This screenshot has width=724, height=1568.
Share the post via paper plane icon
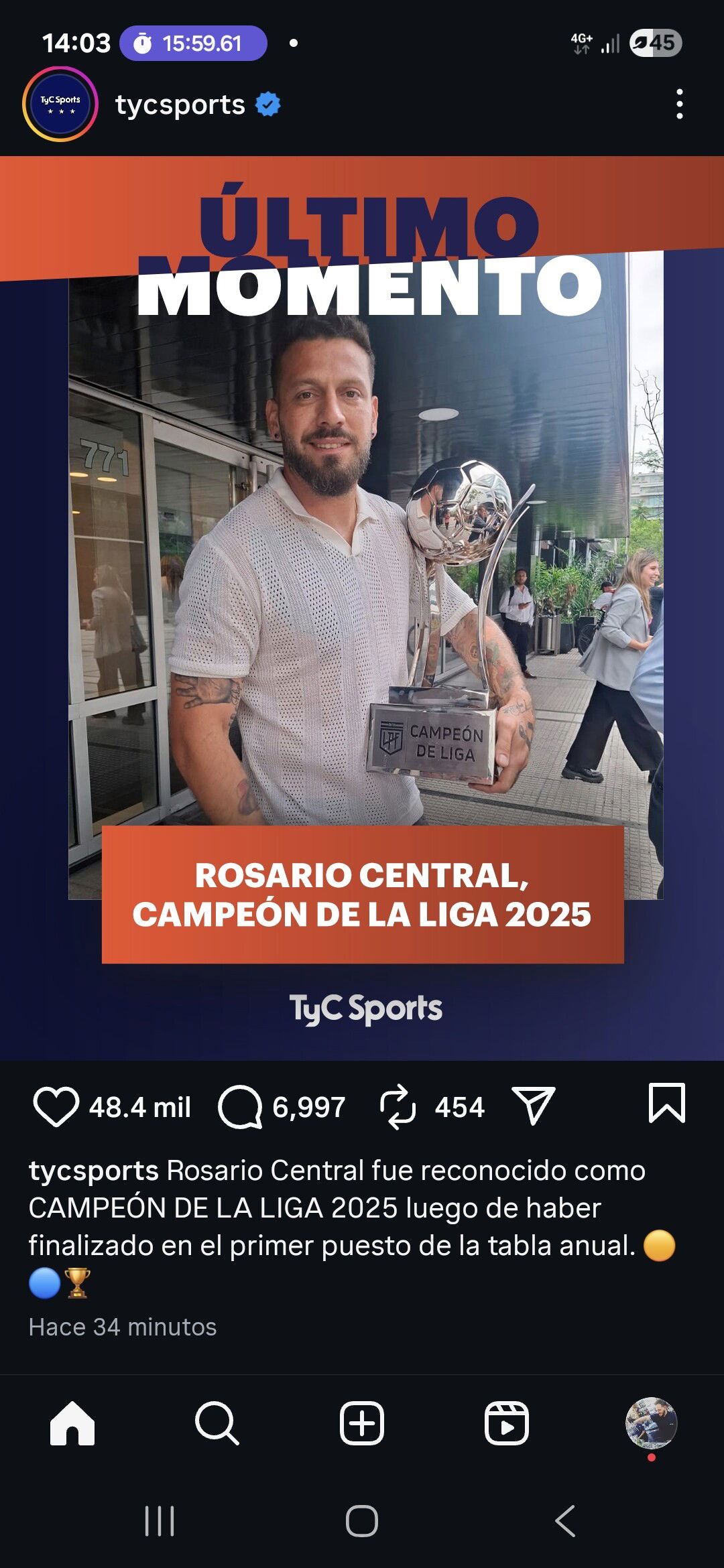coord(534,1106)
